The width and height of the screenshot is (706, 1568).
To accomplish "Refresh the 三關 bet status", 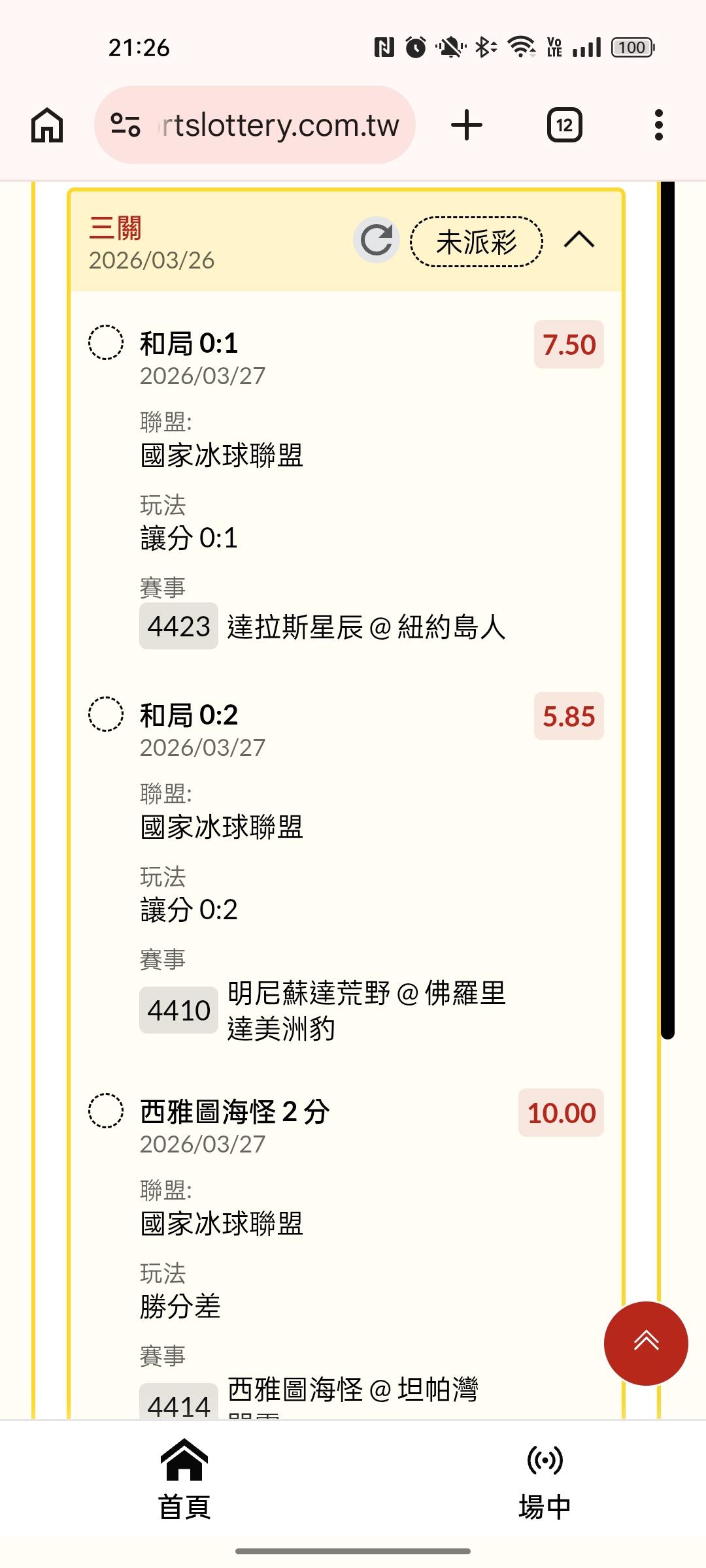I will click(377, 240).
